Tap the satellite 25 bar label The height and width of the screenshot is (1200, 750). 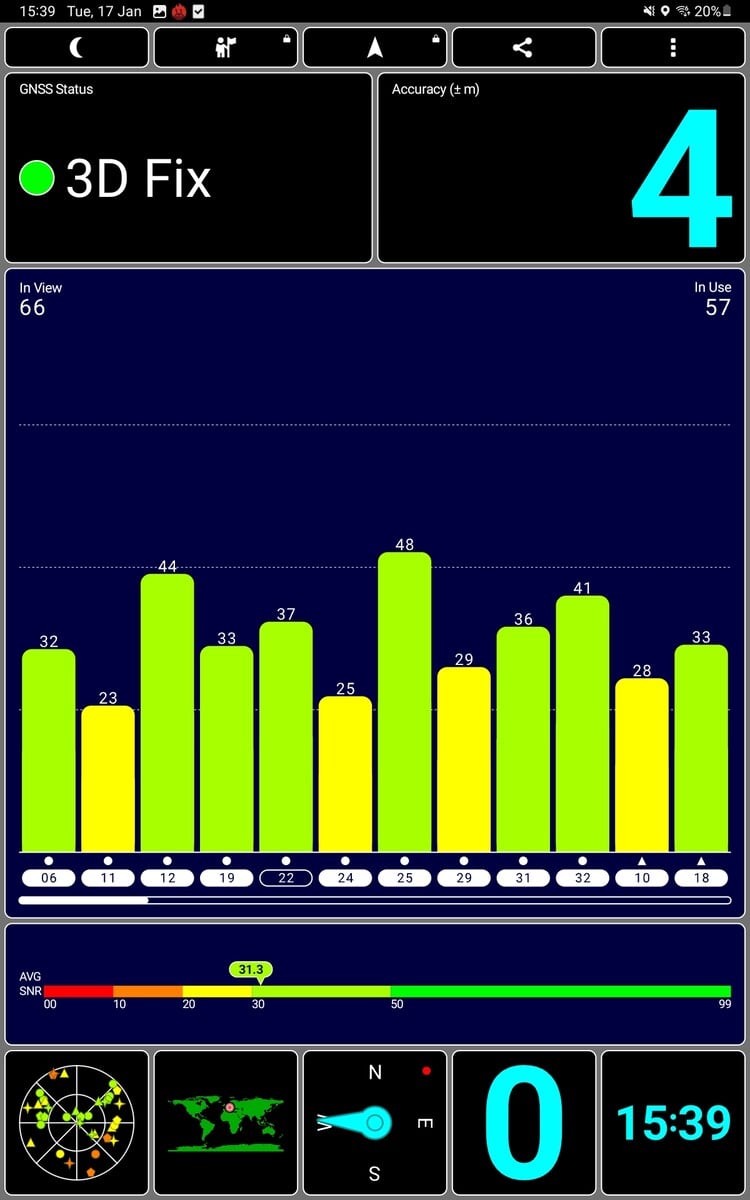405,878
